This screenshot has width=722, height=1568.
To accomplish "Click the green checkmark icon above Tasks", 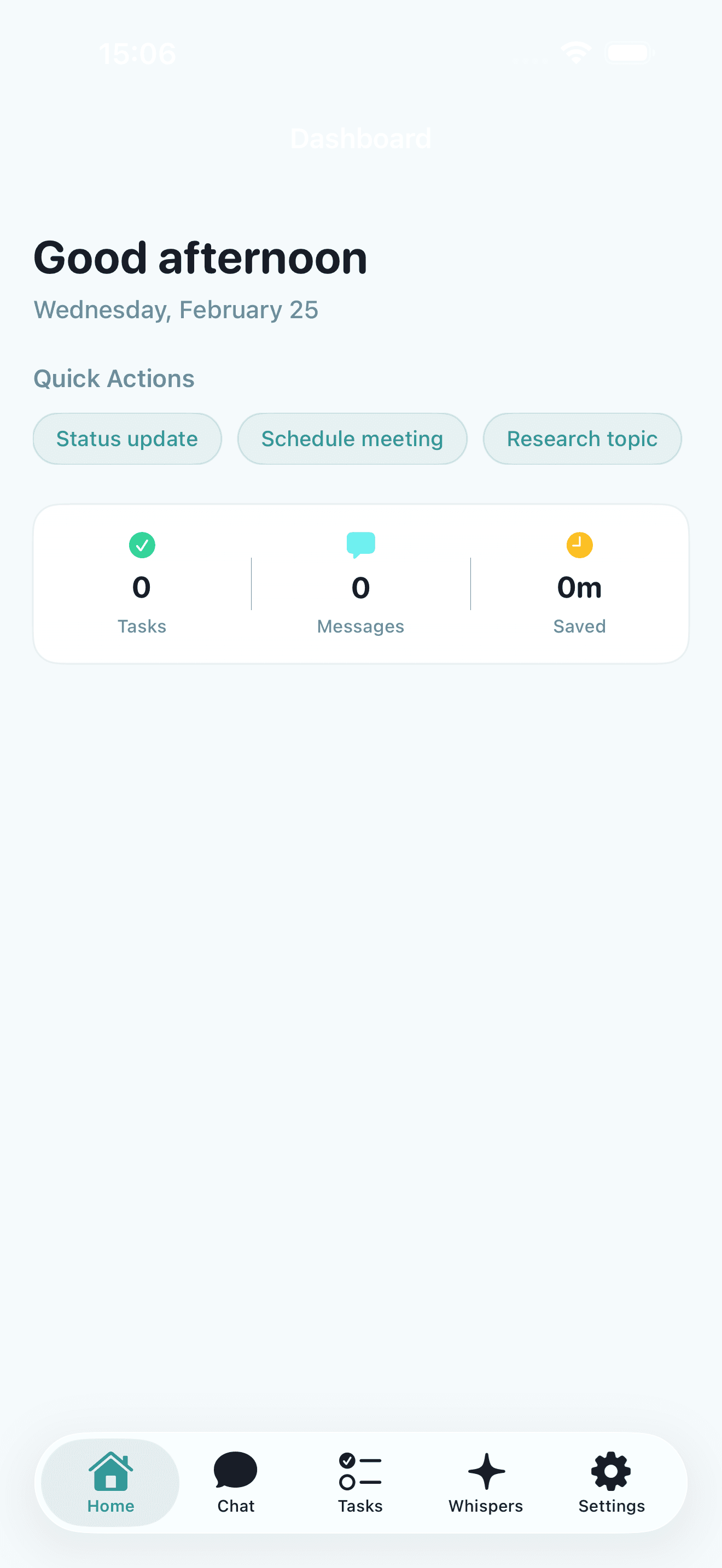I will (x=142, y=545).
